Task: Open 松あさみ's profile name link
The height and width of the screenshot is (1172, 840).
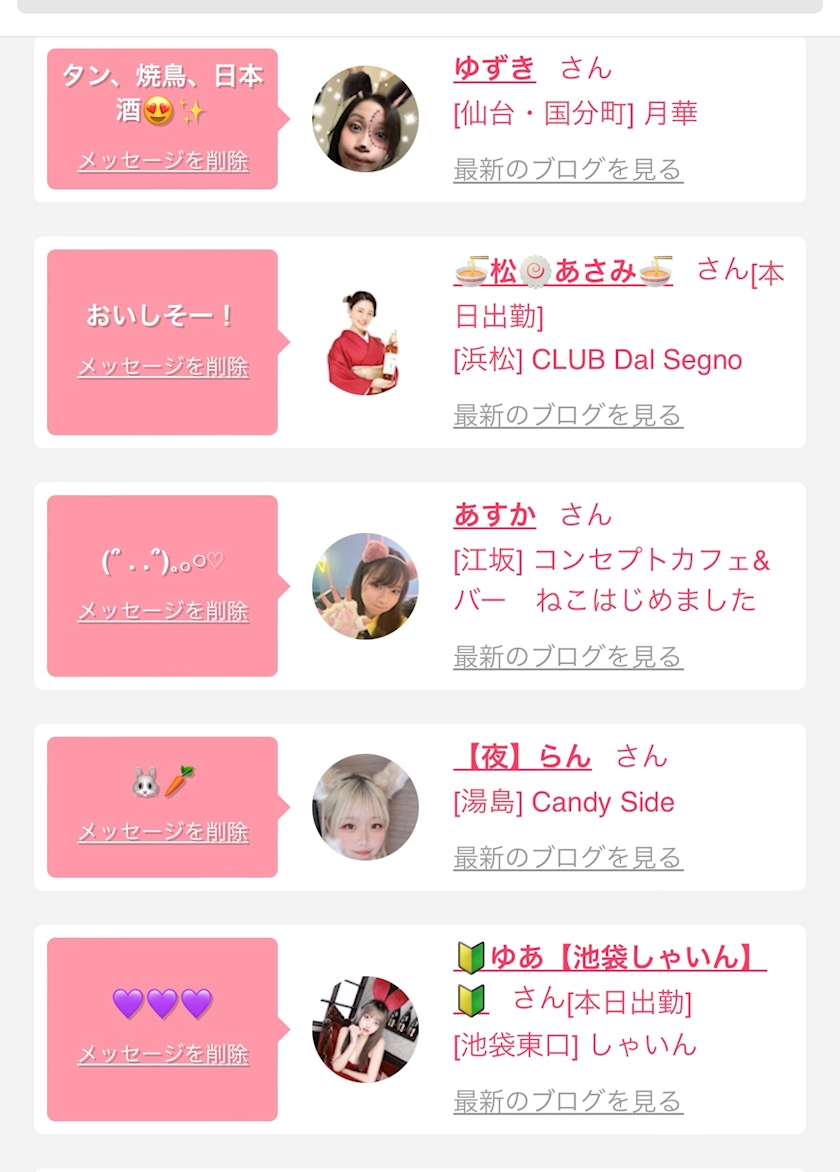Action: 563,271
